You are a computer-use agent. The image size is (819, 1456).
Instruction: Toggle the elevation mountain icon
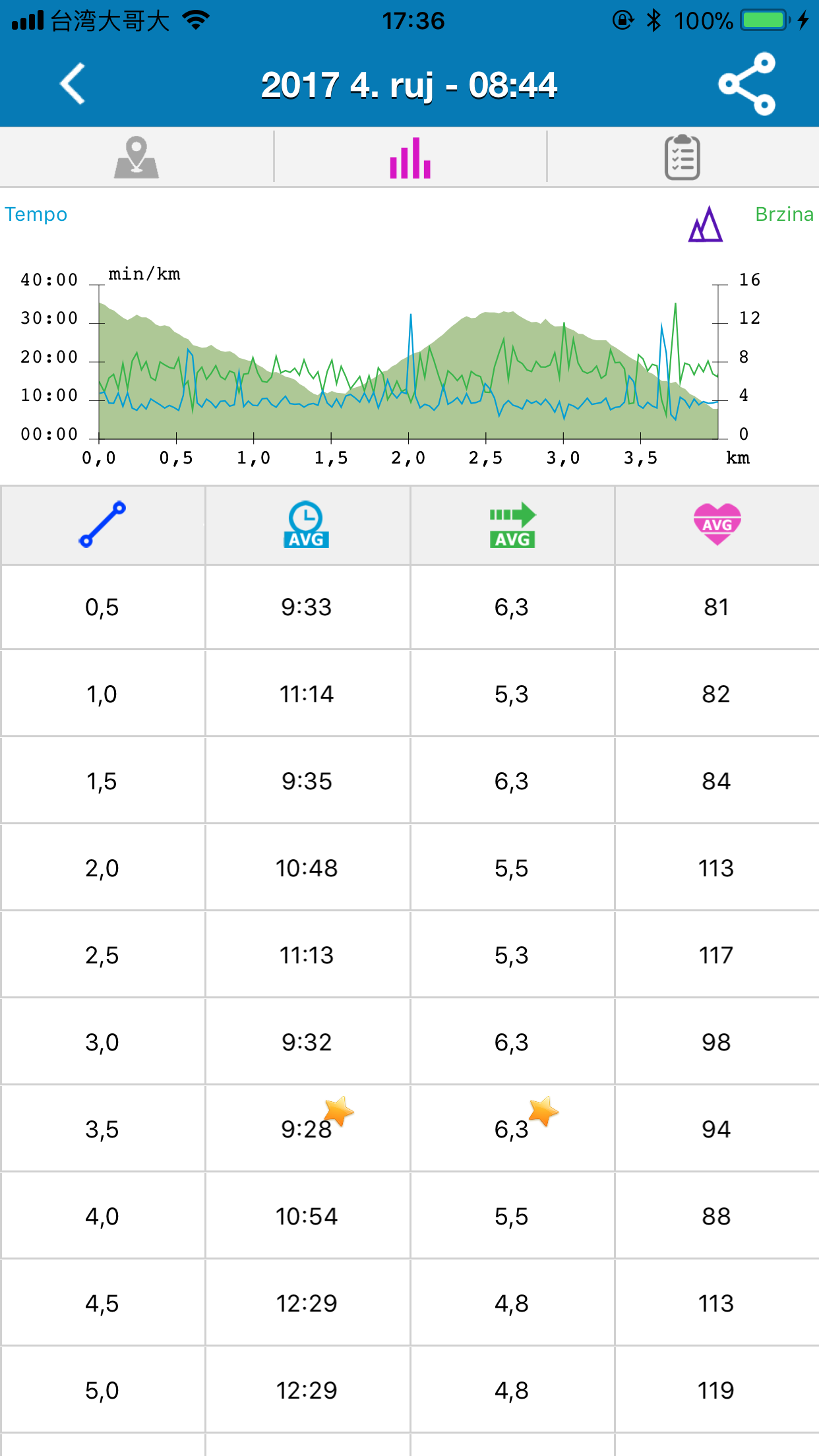tap(706, 224)
